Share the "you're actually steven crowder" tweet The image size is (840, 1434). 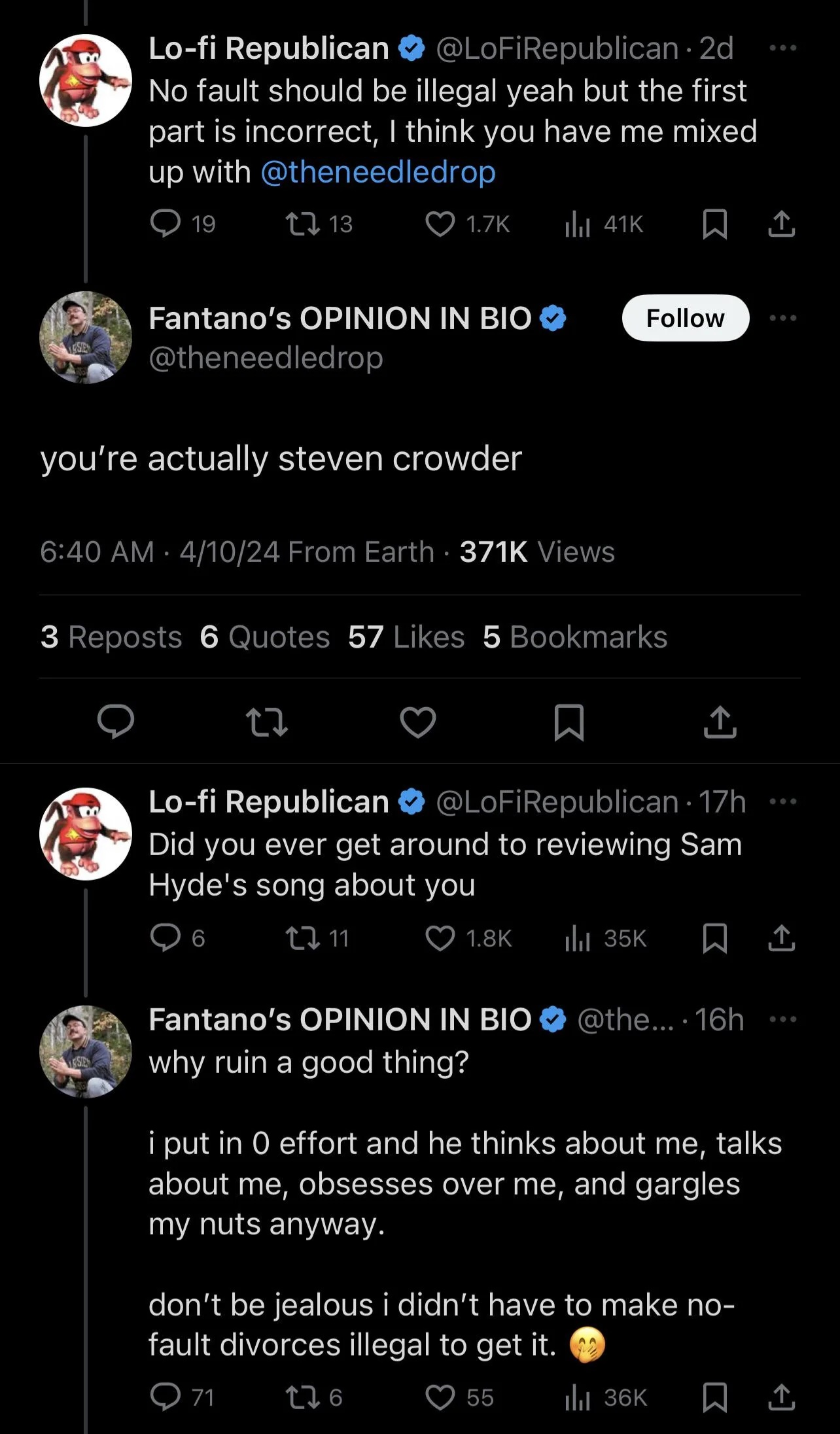pos(720,722)
